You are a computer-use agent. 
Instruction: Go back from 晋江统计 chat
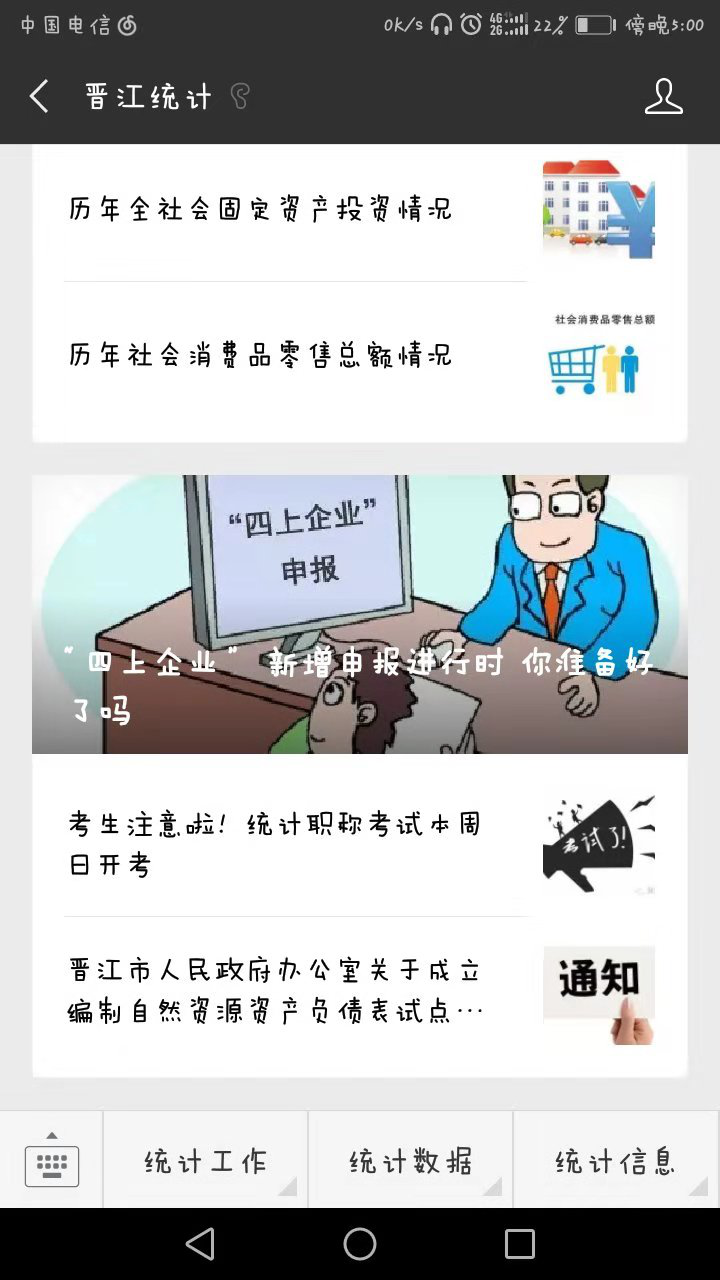click(x=40, y=97)
